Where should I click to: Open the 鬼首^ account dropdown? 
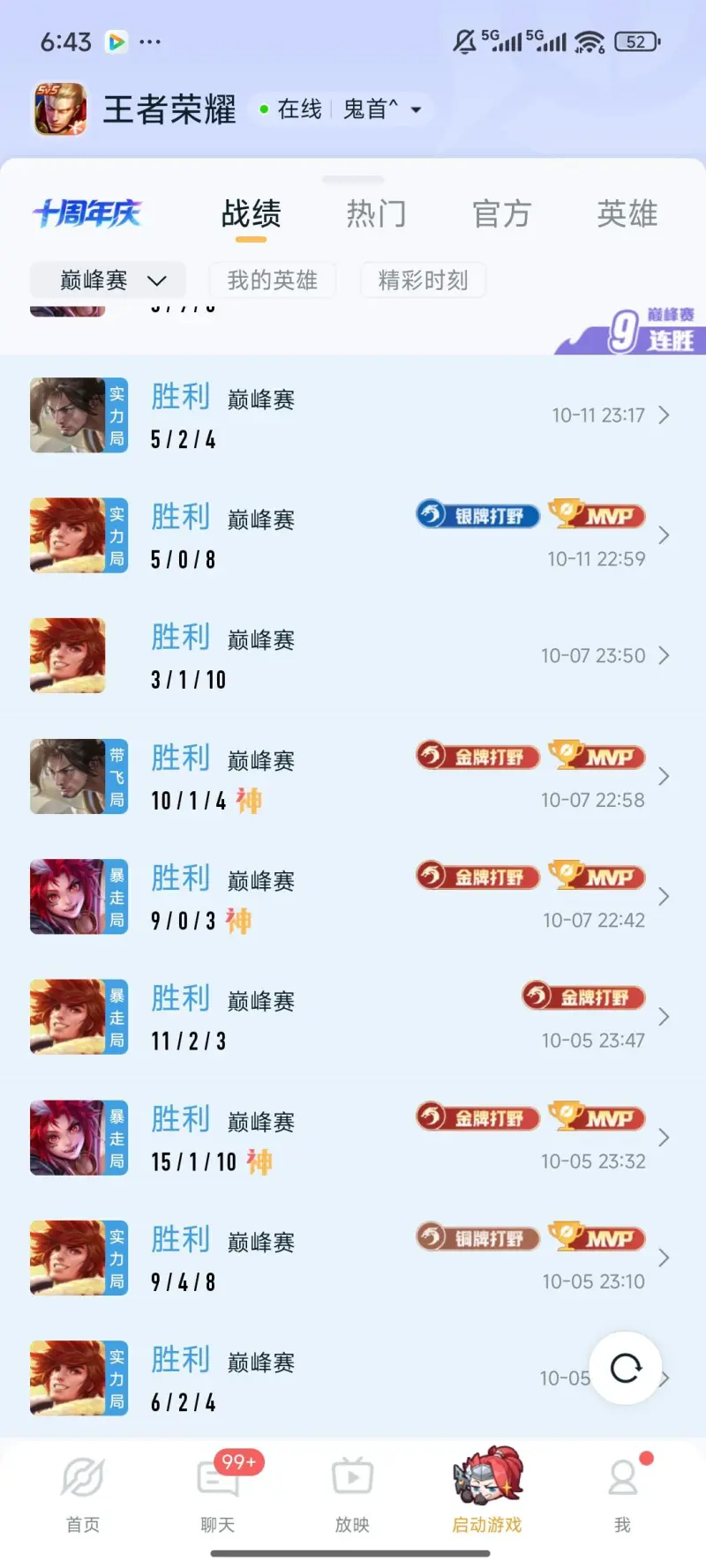[x=381, y=109]
